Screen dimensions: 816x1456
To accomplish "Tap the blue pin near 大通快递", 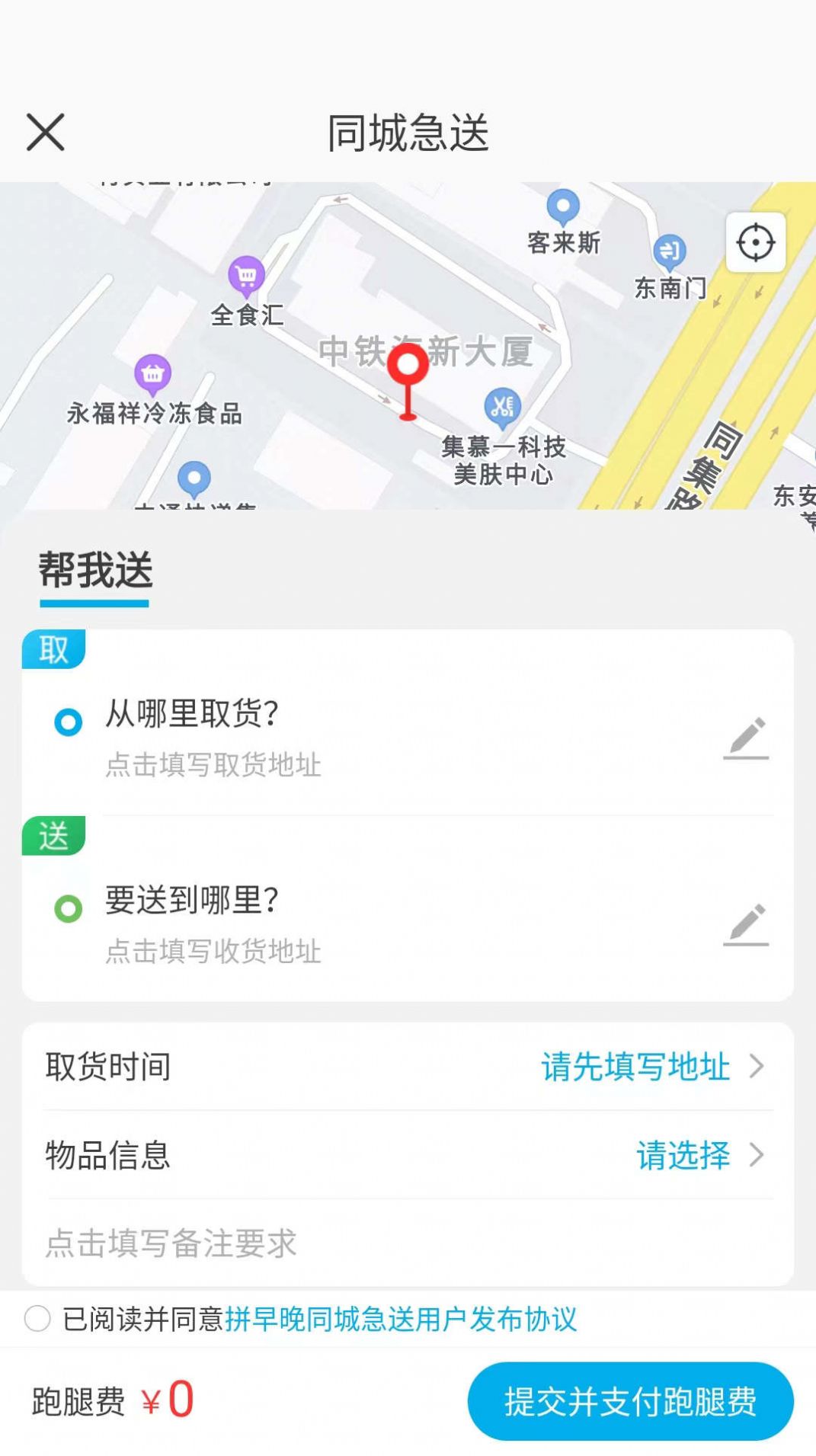I will [195, 476].
